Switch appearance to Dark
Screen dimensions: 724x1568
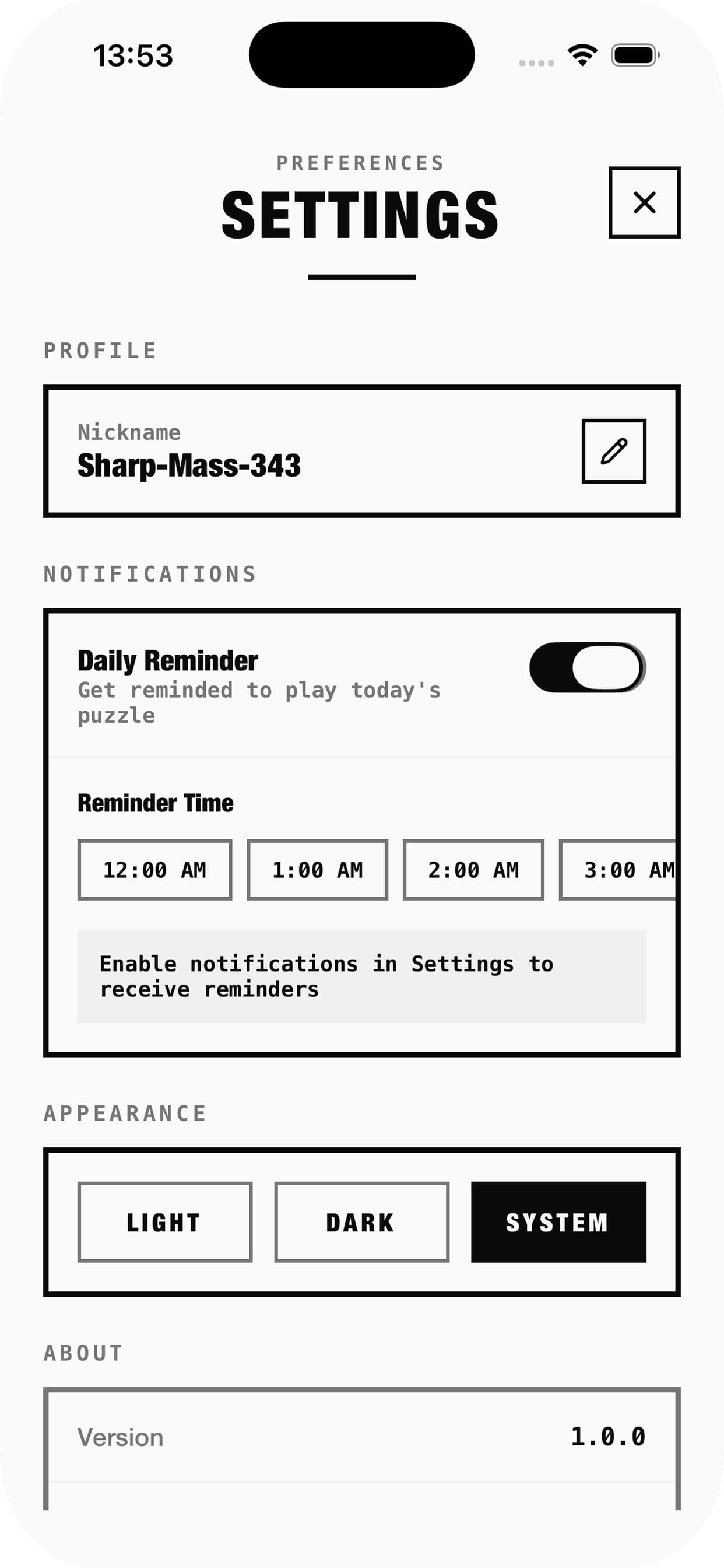tap(361, 1222)
